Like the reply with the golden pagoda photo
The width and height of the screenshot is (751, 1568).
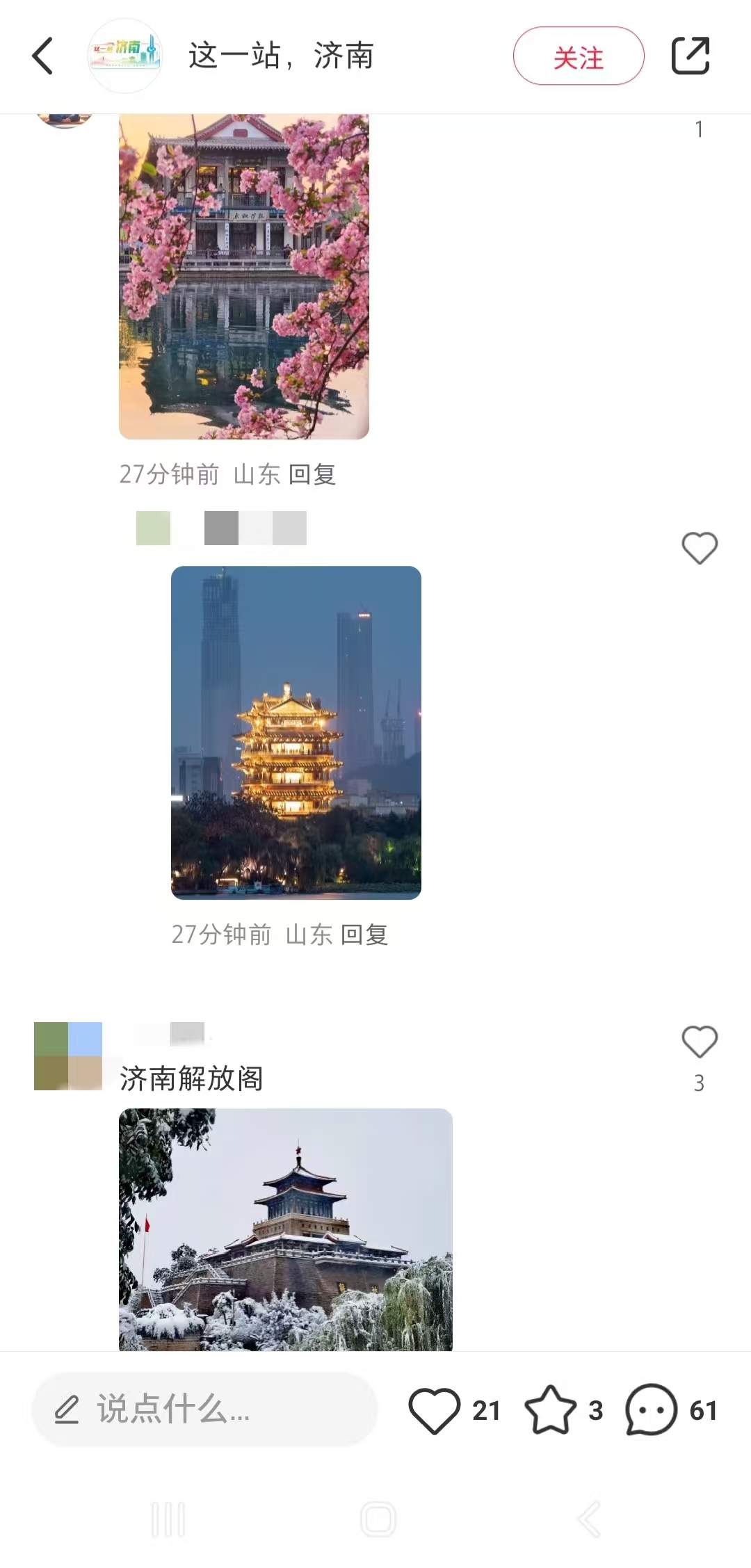tap(699, 548)
